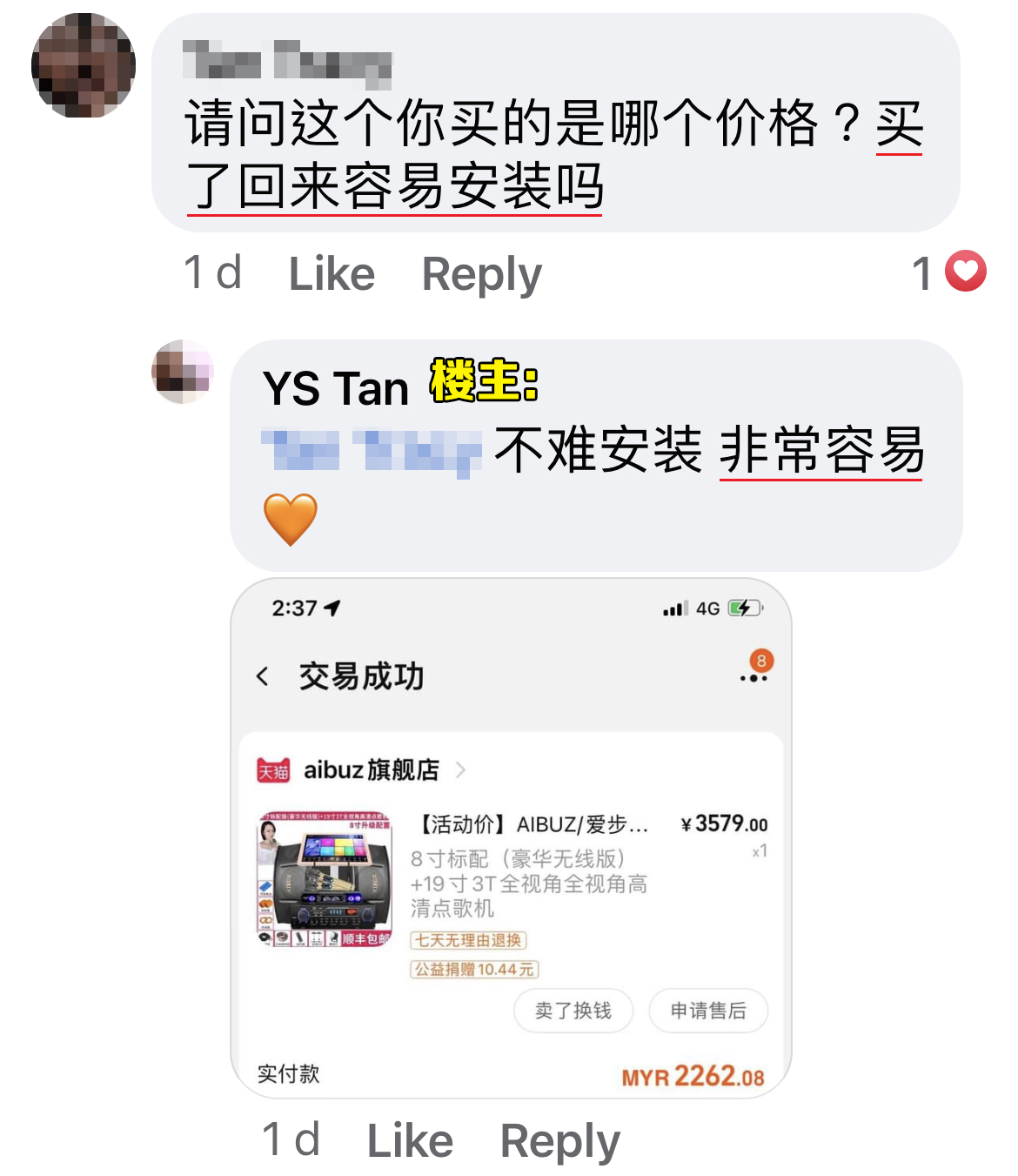Screen dimensions: 1018x1176
Task: View the heart reaction on the first comment
Action: [x=965, y=272]
